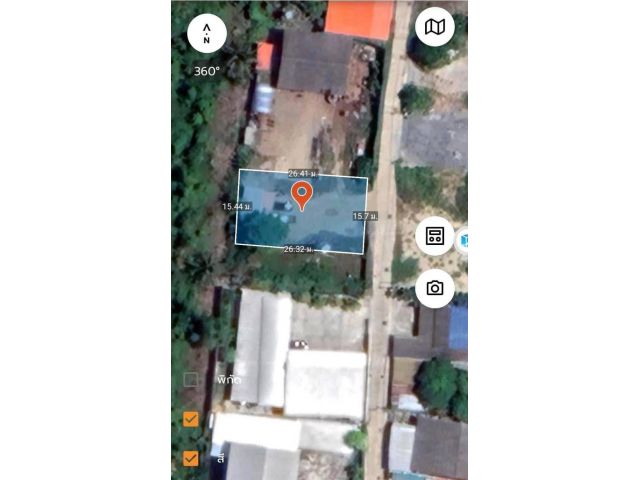The width and height of the screenshot is (640, 480).
Task: Open the area calculator tool
Action: [435, 236]
